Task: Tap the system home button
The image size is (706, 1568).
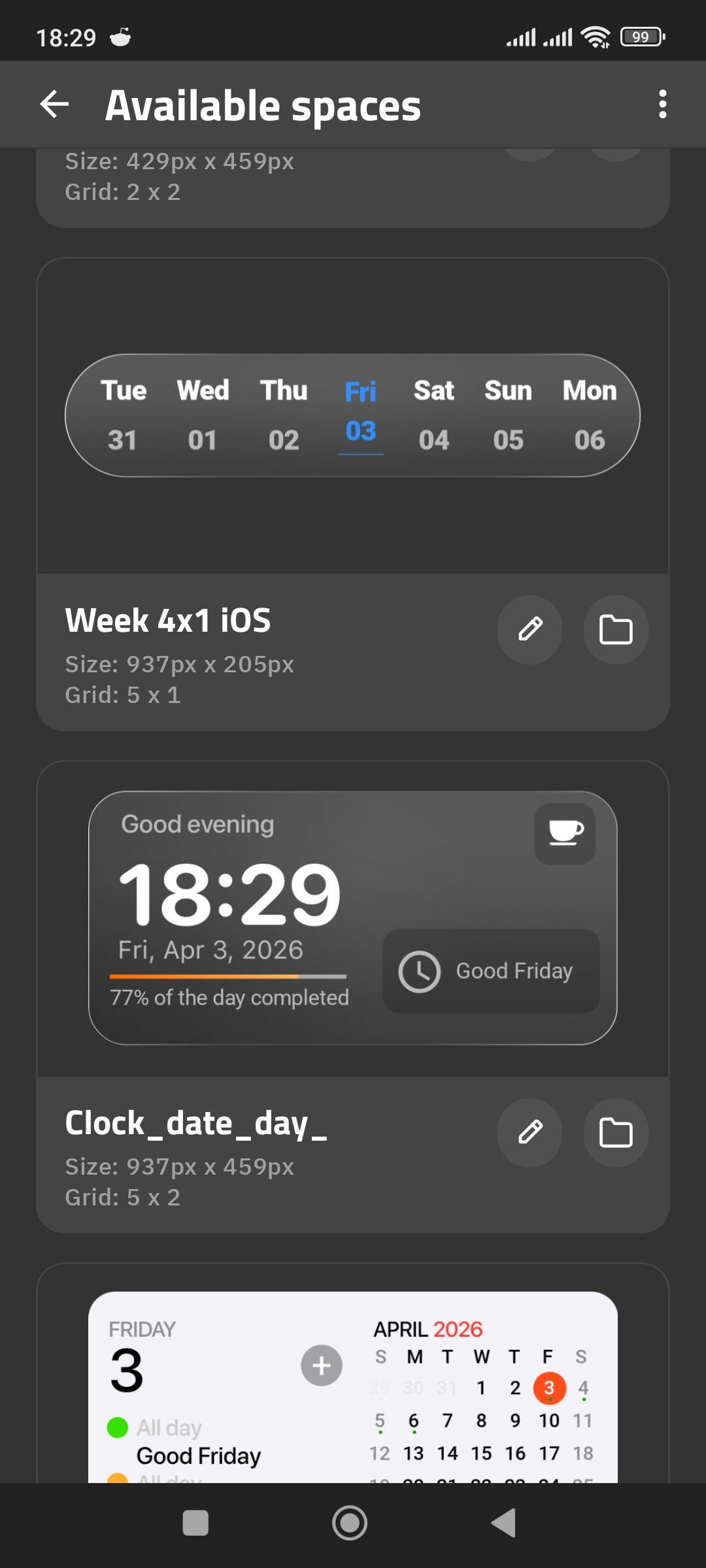Action: coord(350,1523)
